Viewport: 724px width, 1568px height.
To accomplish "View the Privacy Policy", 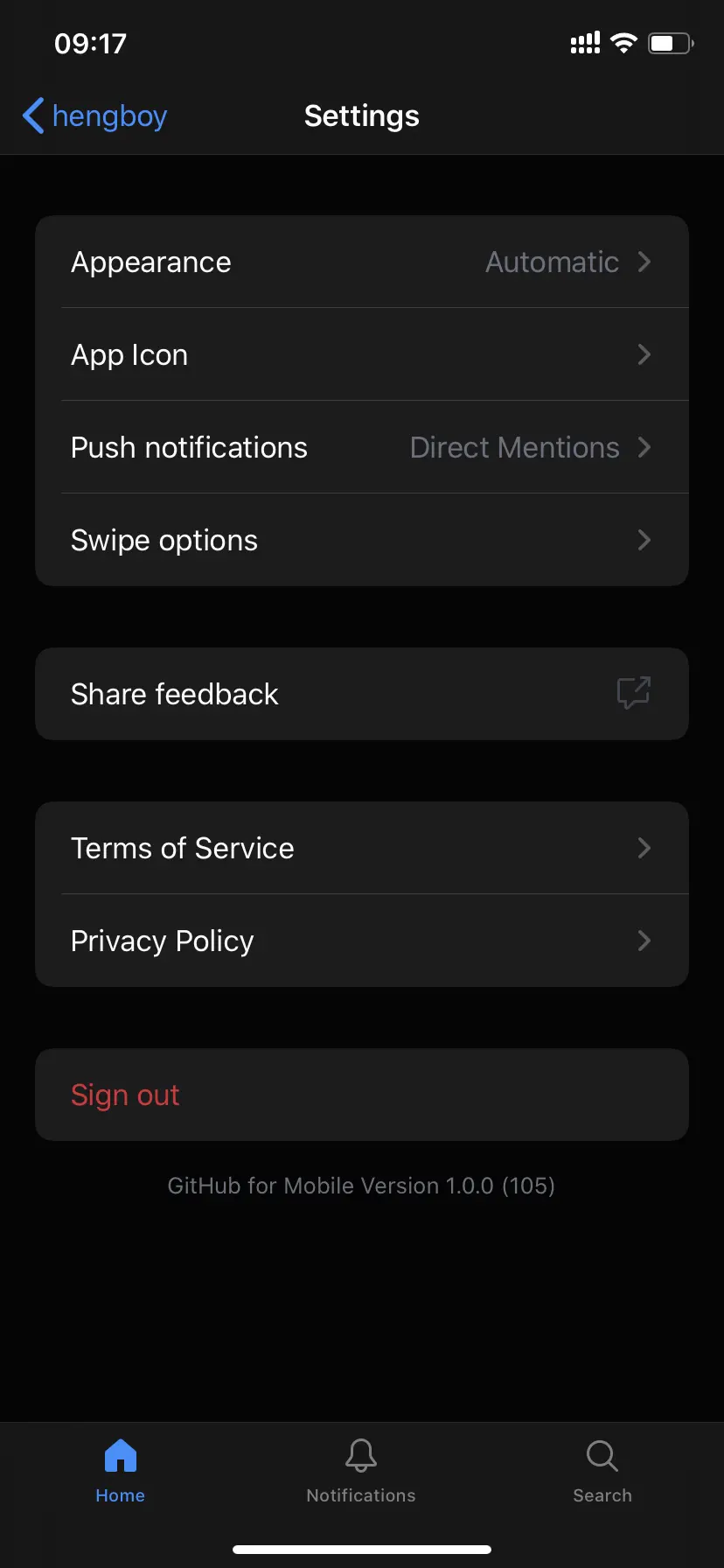I will (x=361, y=941).
